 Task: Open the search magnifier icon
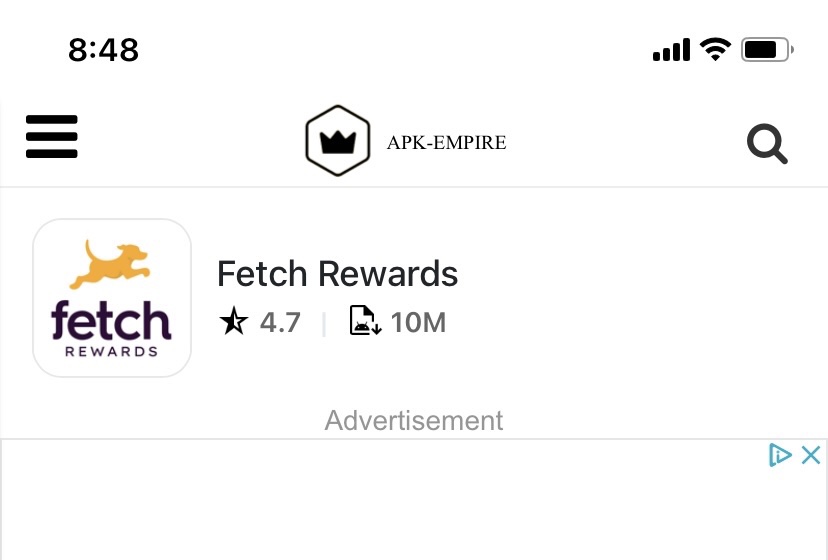click(767, 143)
